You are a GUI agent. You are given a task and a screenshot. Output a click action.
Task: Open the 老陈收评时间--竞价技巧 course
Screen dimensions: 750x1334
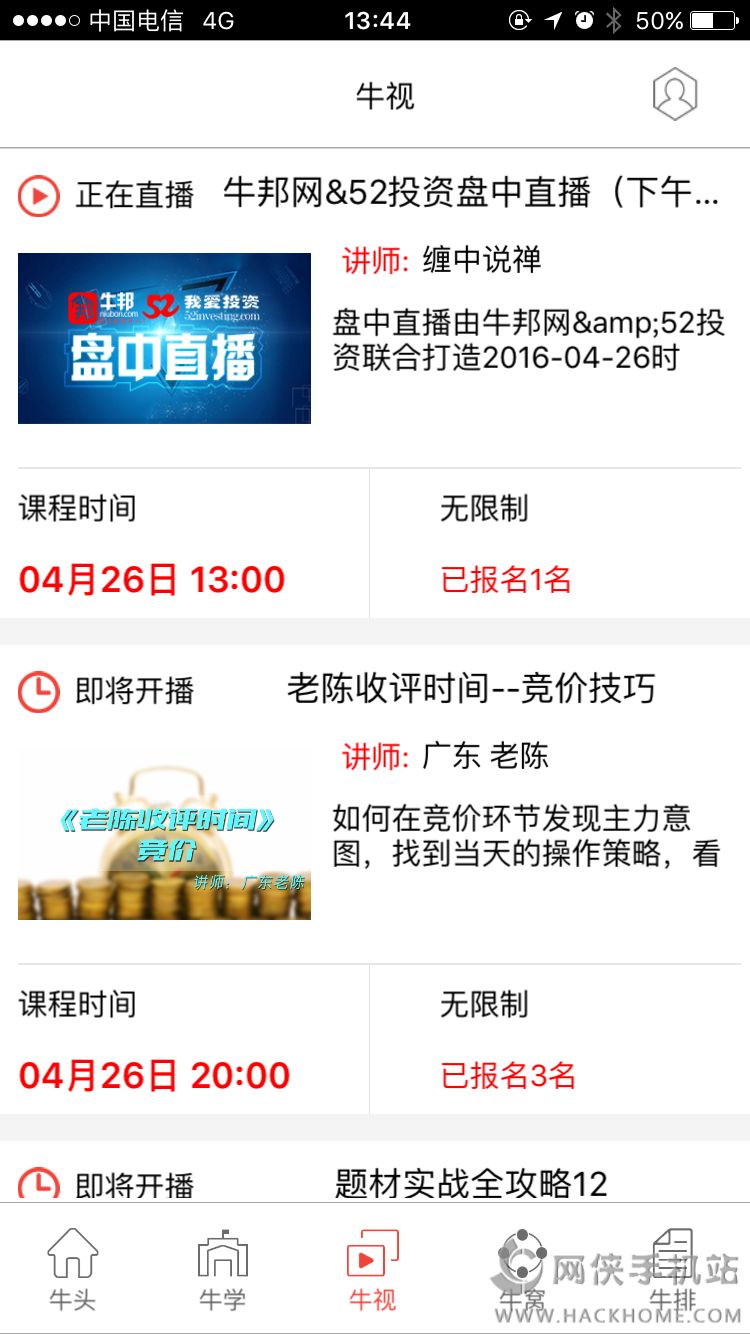[x=470, y=689]
